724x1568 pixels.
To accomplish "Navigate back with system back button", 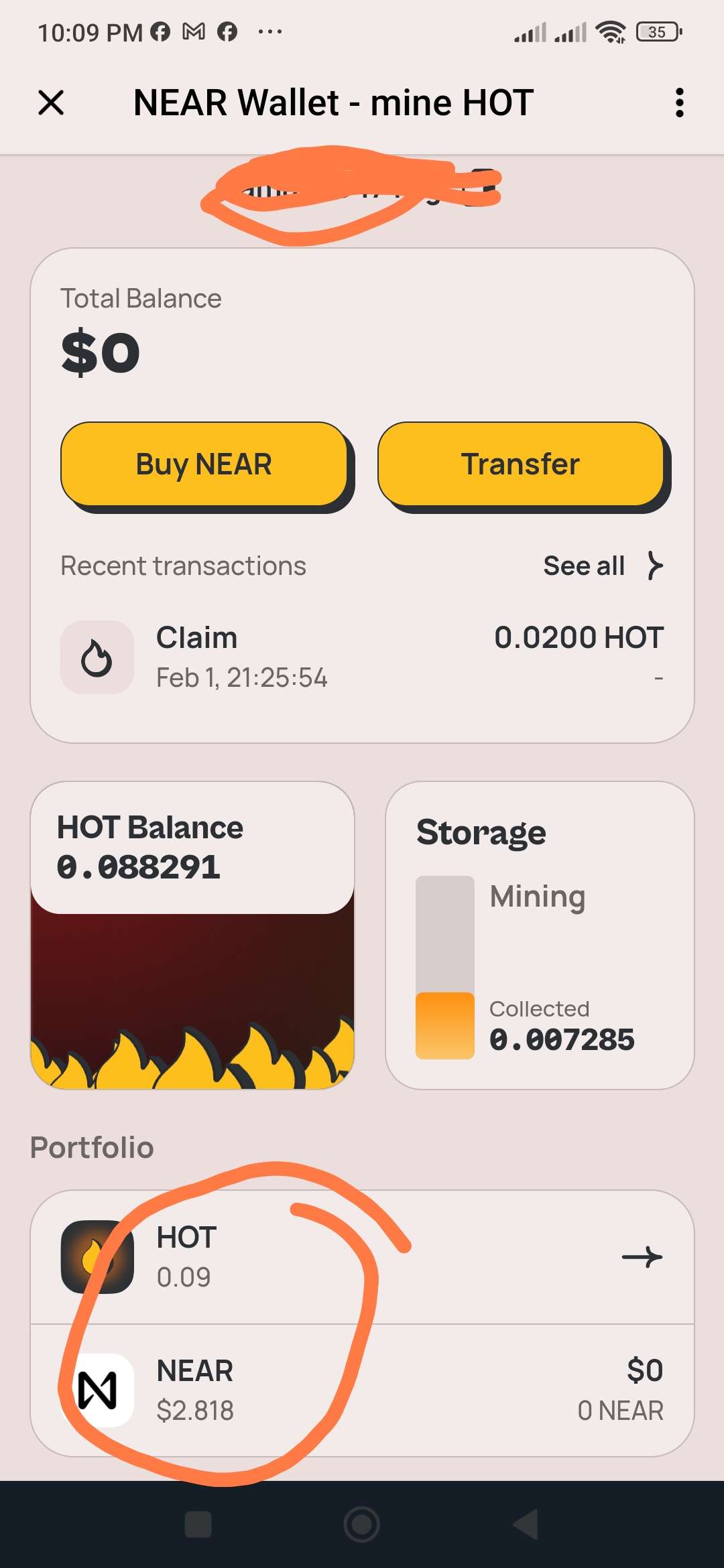I will coord(526,1525).
